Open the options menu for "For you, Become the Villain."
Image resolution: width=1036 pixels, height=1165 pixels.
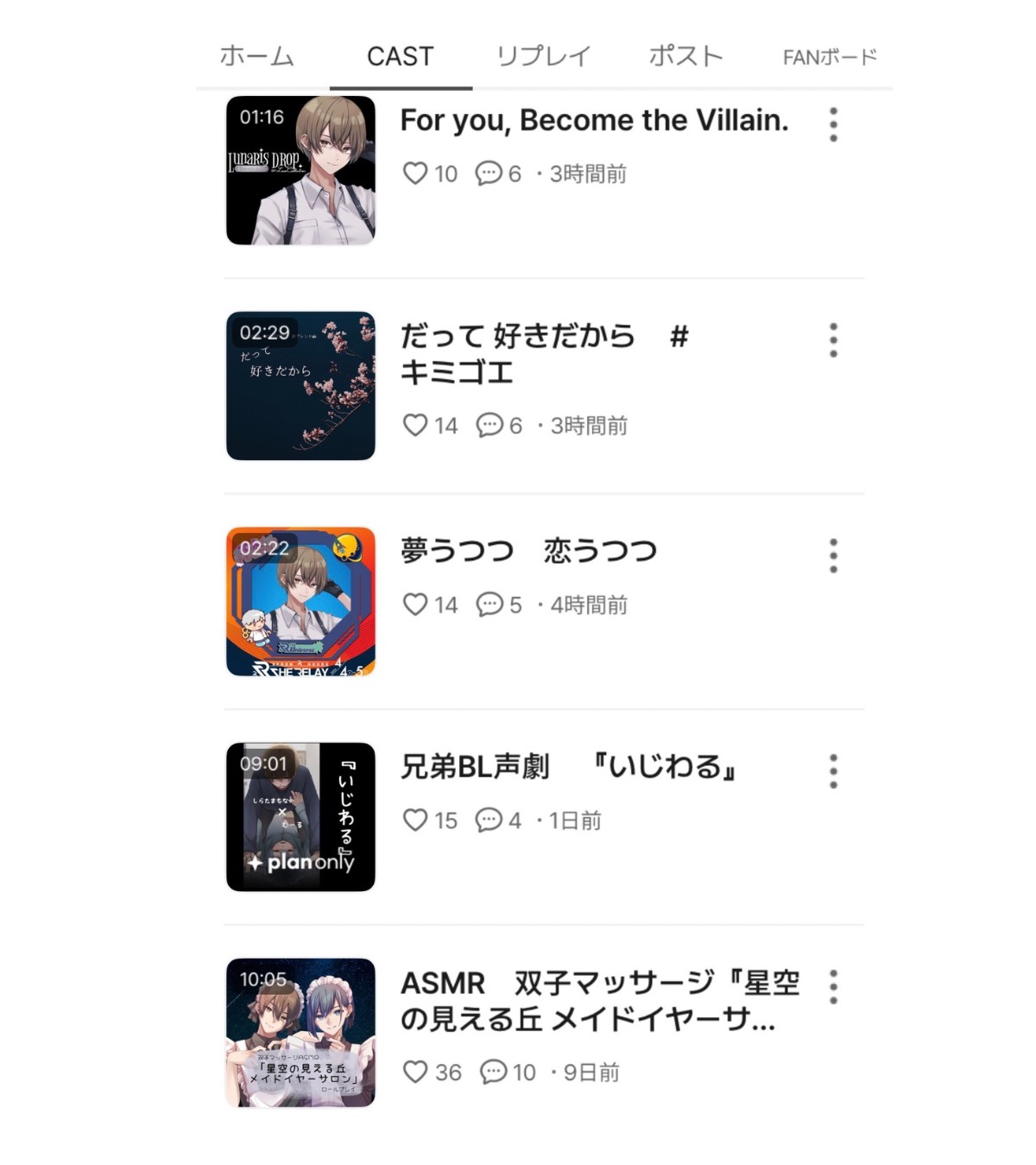(831, 124)
